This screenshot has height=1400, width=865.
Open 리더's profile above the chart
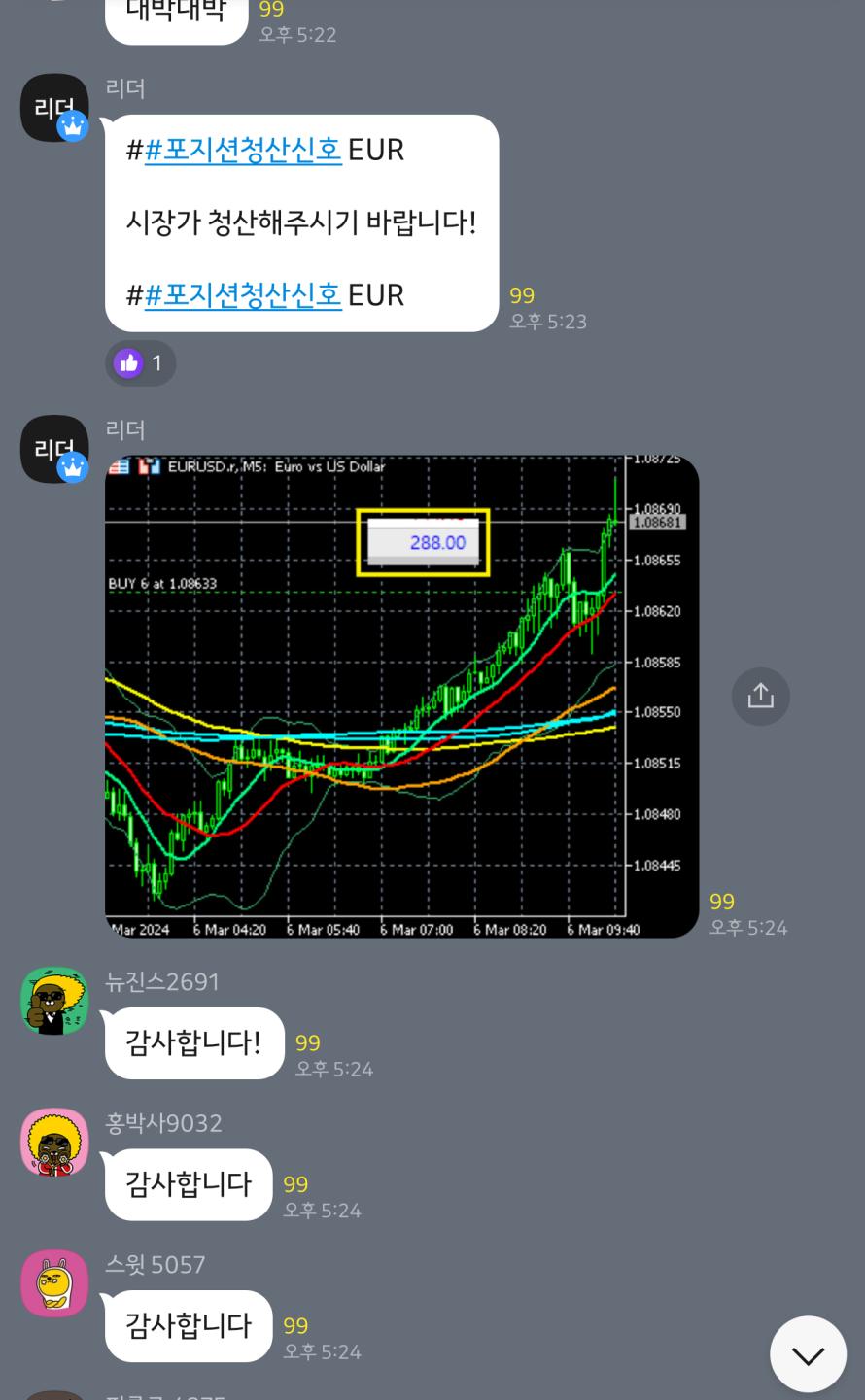tap(54, 449)
